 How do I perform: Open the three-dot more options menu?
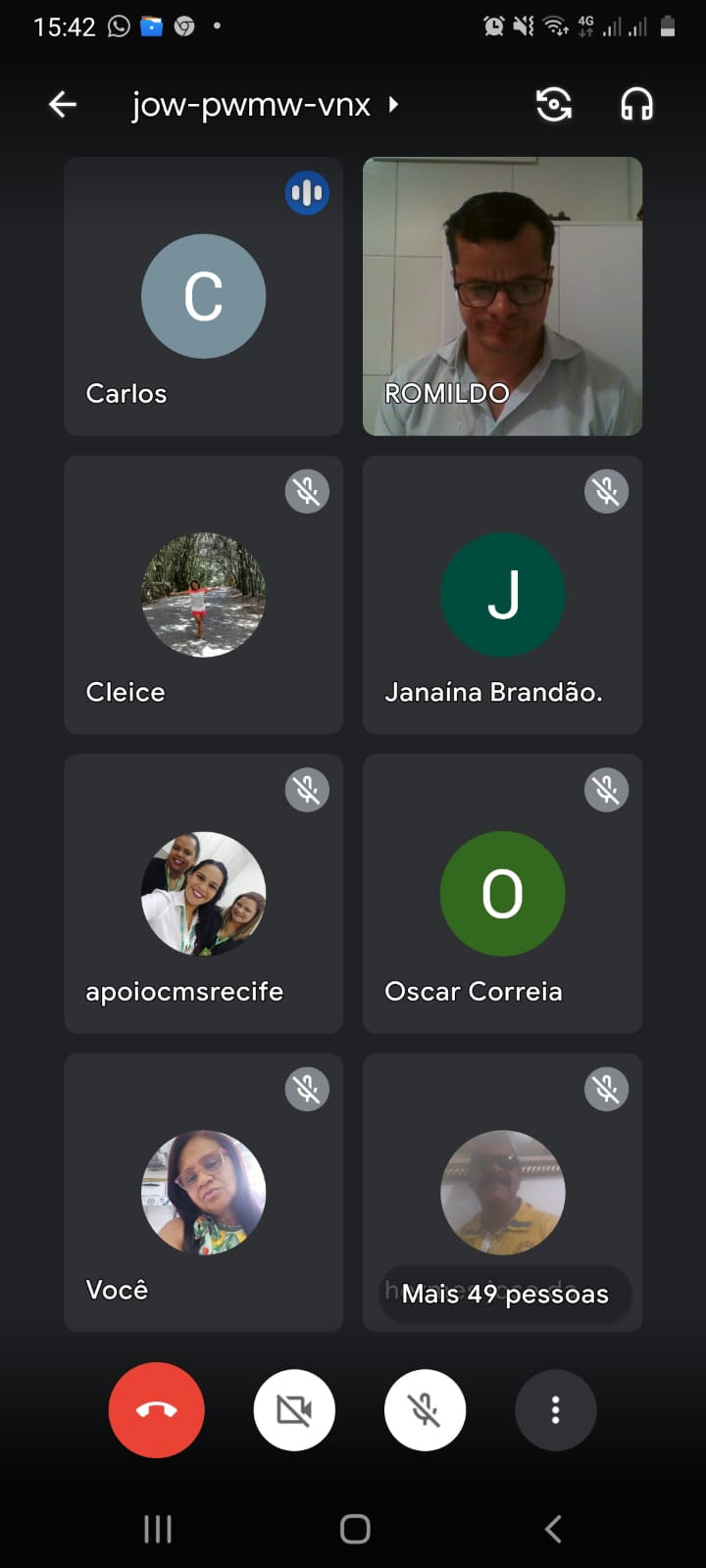(555, 1410)
